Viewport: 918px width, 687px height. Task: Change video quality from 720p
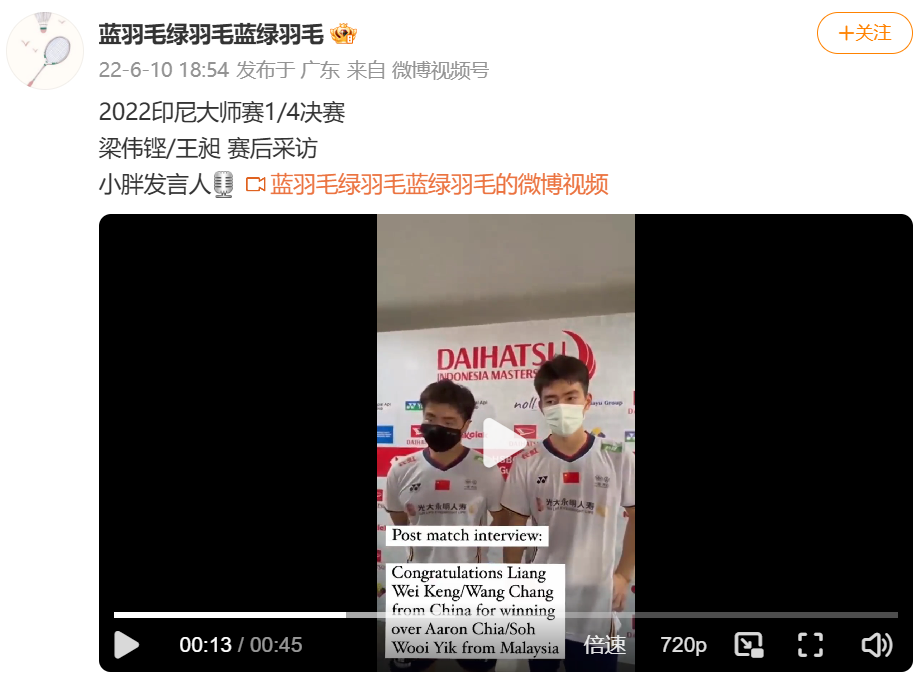[x=683, y=645]
